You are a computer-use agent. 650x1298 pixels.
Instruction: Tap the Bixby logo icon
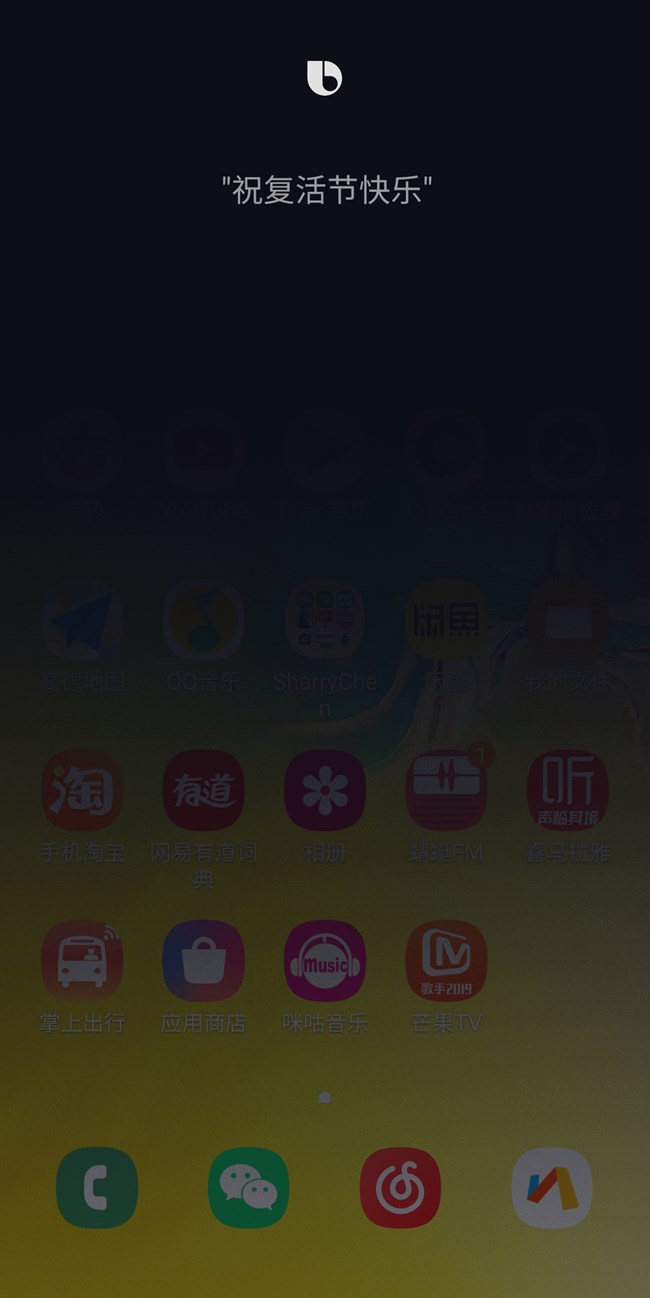click(x=324, y=78)
